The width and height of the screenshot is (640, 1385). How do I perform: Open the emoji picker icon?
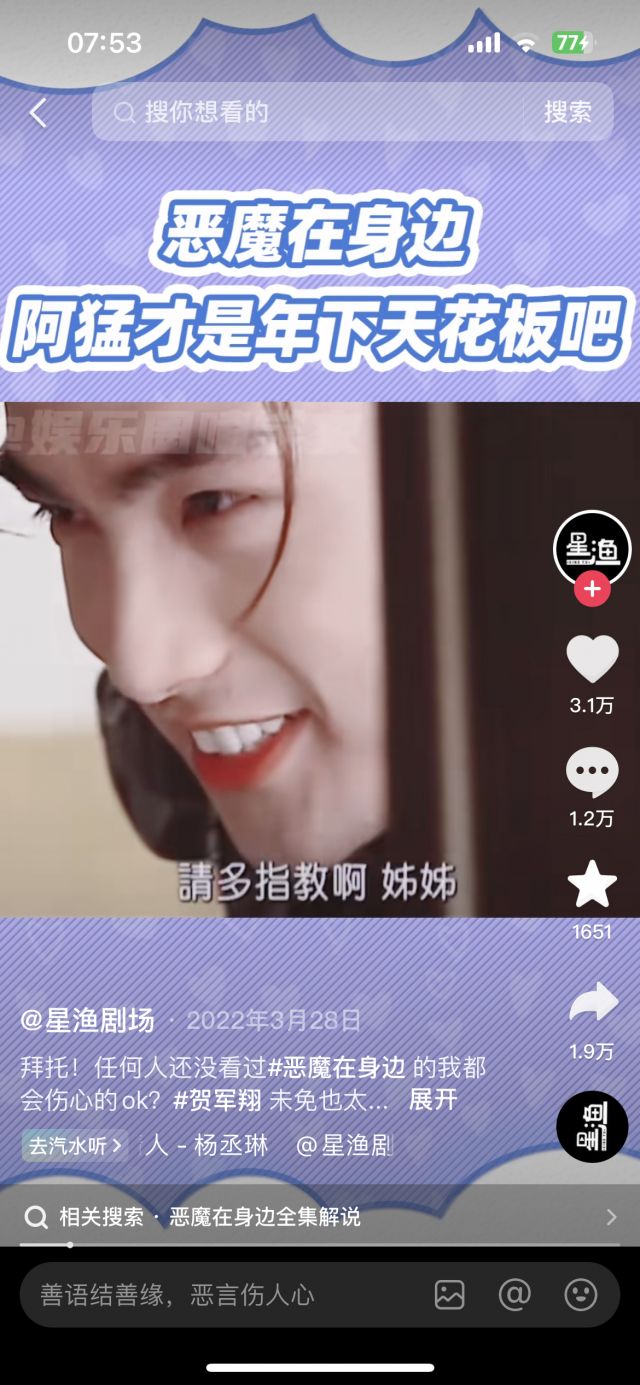pos(580,1295)
